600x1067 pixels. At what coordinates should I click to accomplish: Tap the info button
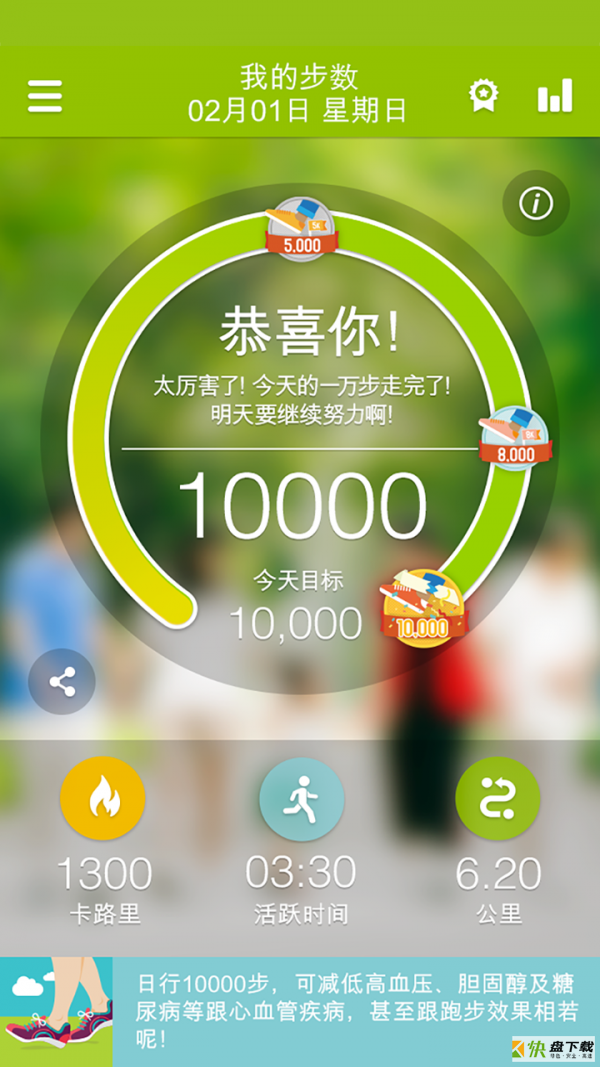pos(536,204)
